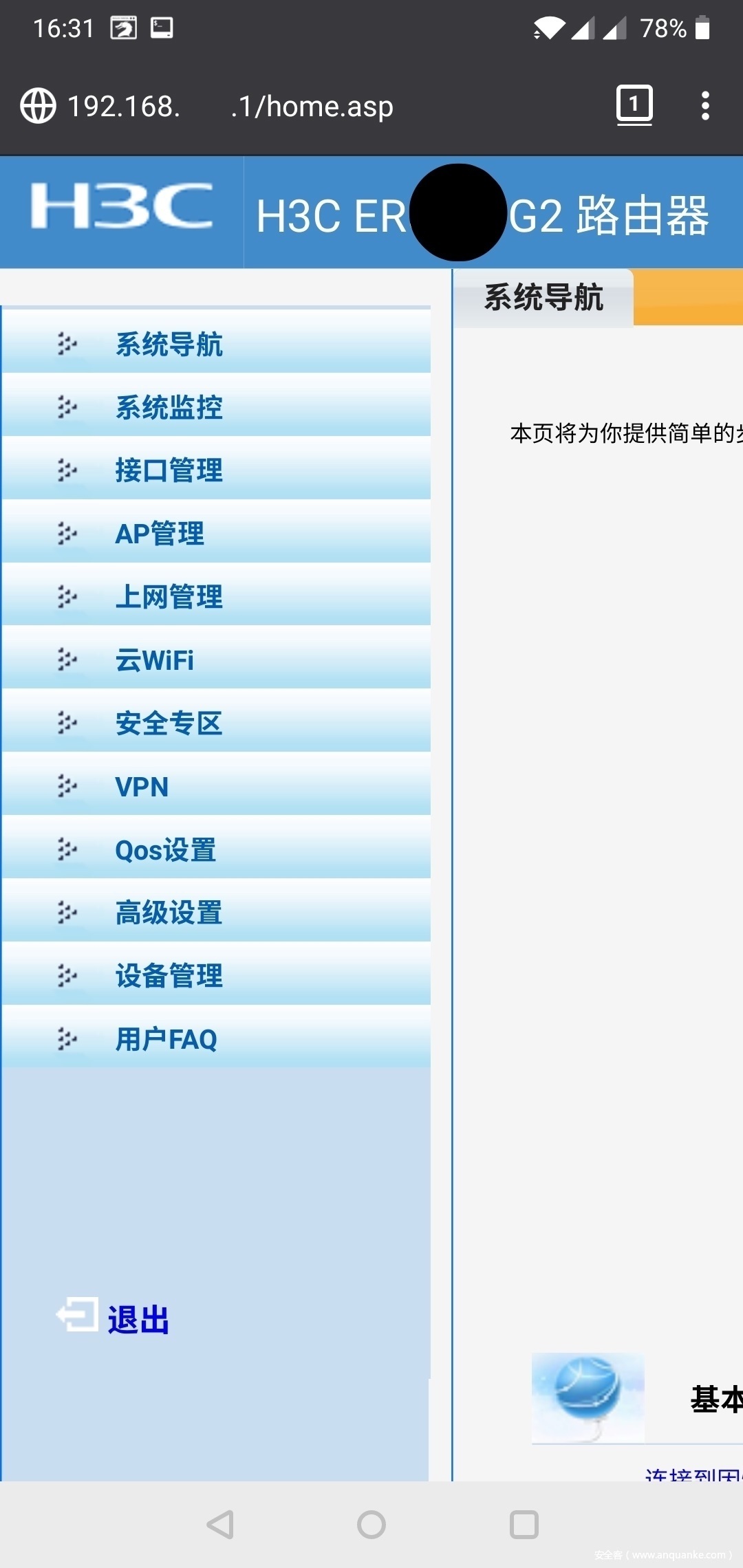Open 上网管理 settings
This screenshot has width=743, height=1568.
click(169, 597)
